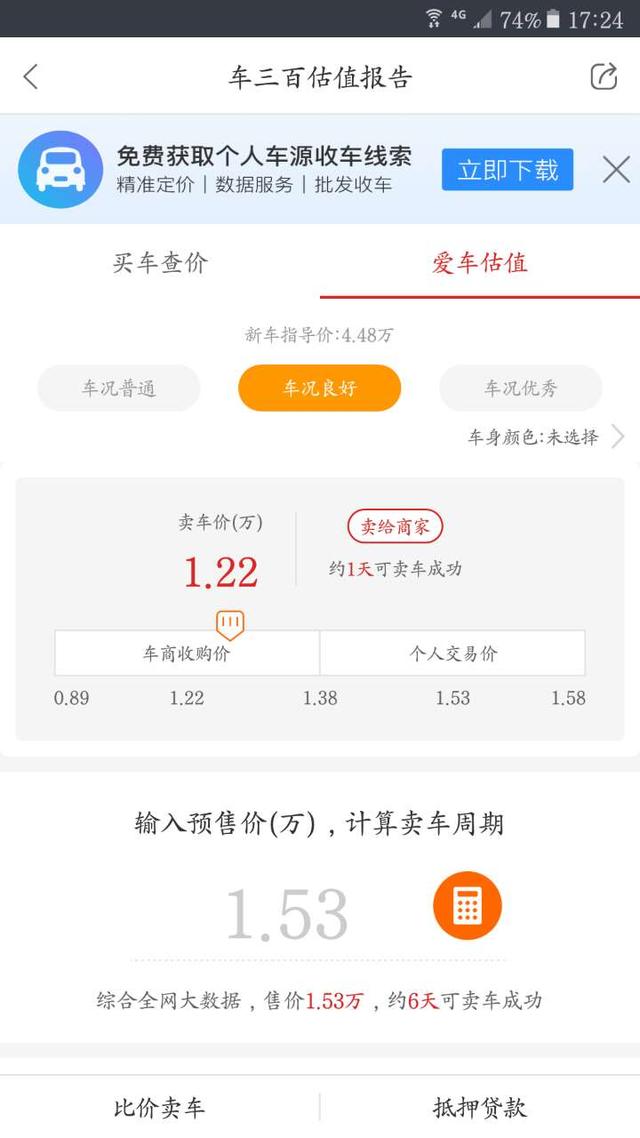Select the 车商收购价 segment
This screenshot has width=640, height=1138.
[x=187, y=654]
